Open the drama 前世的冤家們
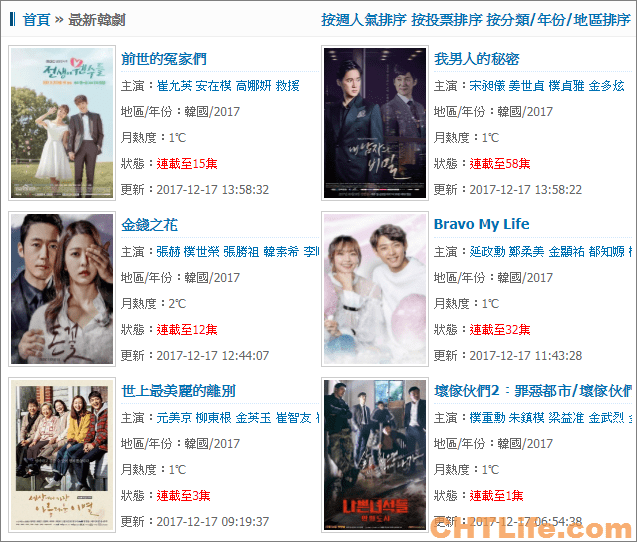637x542 pixels. pyautogui.click(x=163, y=59)
